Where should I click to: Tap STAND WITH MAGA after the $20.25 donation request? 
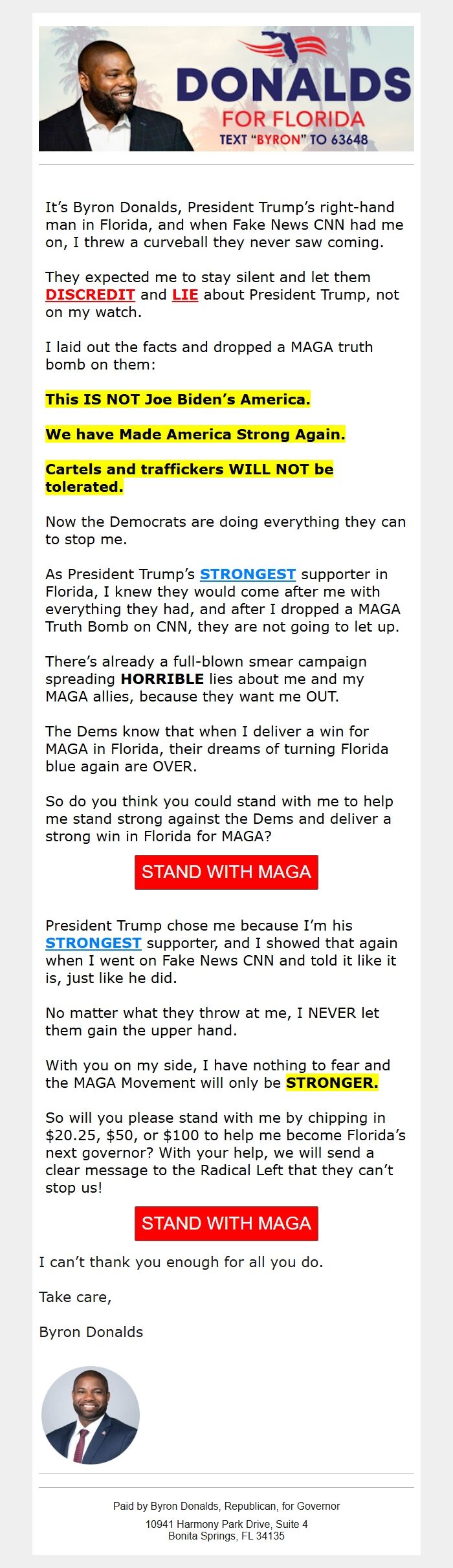226,1223
